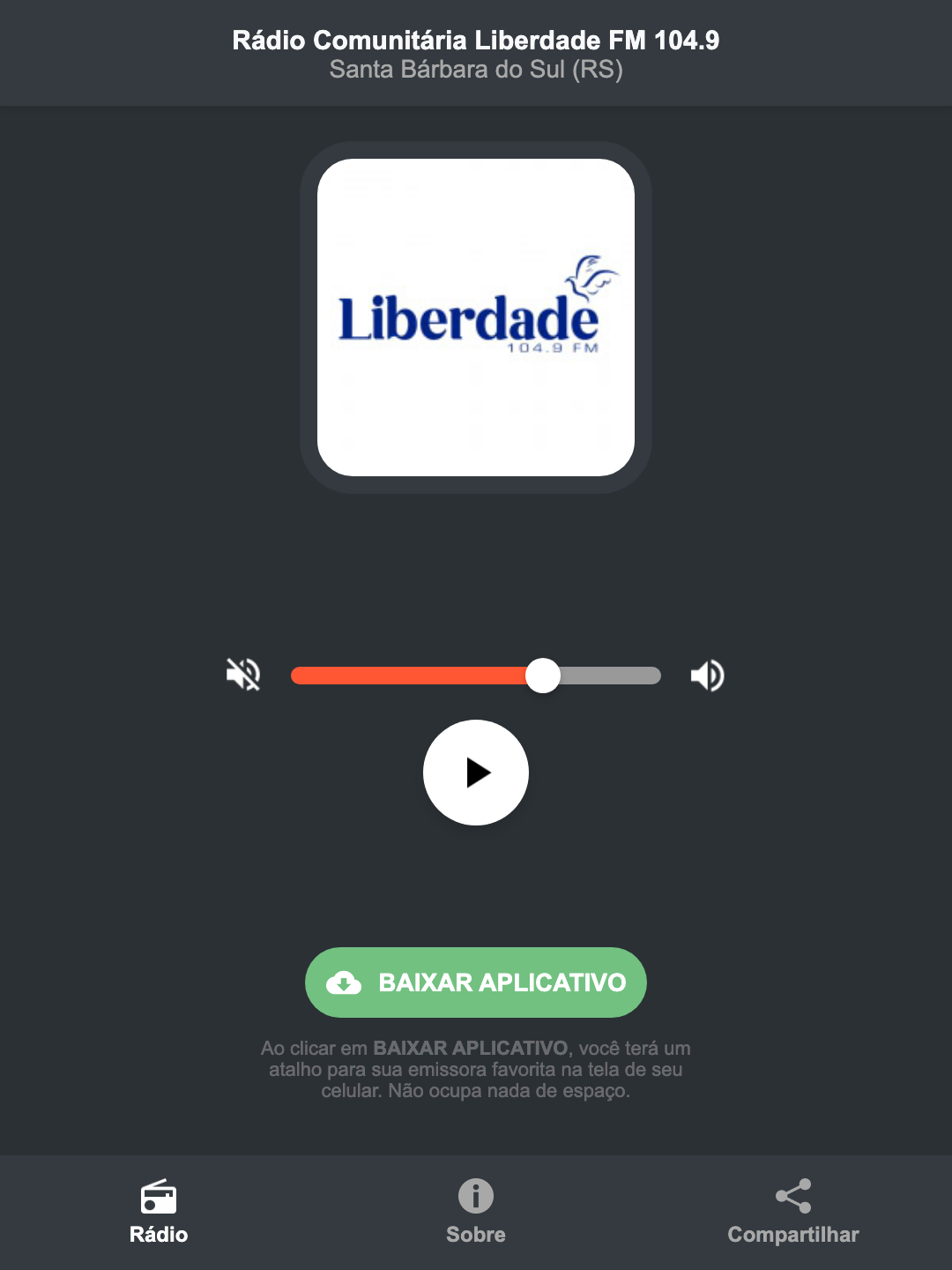Start streaming with the play icon
Screen dimensions: 952x1270
coord(477,773)
